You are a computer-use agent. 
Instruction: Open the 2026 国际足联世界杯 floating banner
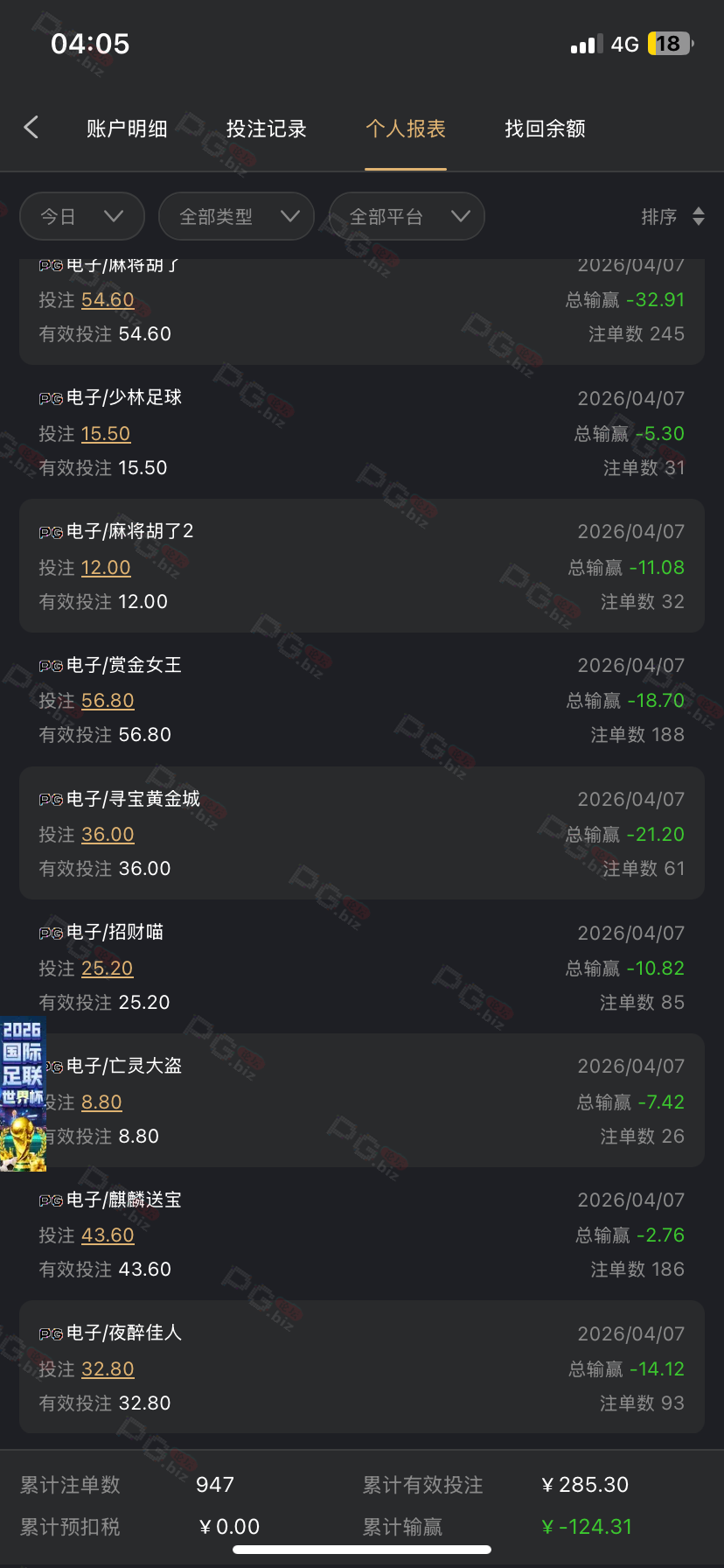[x=23, y=1094]
